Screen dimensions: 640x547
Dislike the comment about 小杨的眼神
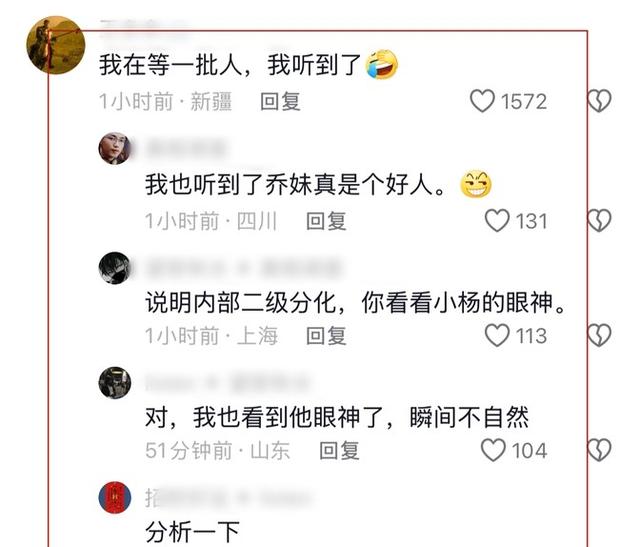point(598,336)
